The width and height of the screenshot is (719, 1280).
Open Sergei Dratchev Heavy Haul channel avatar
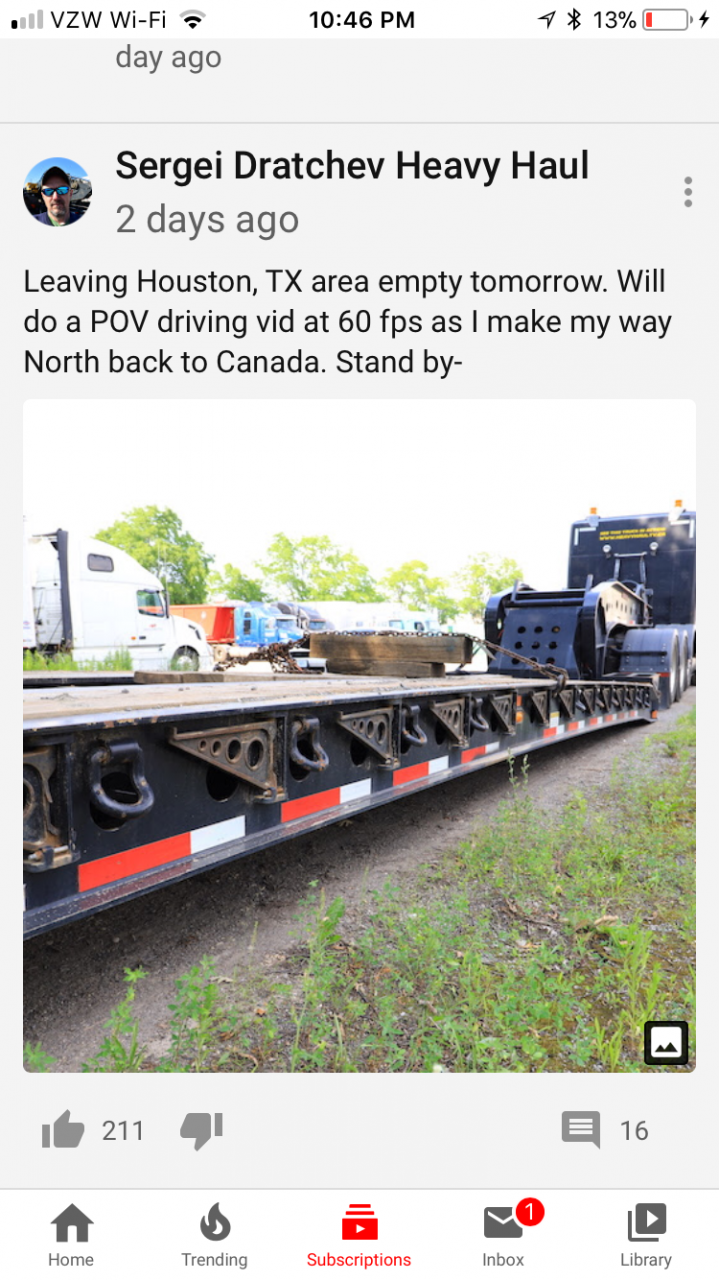57,192
